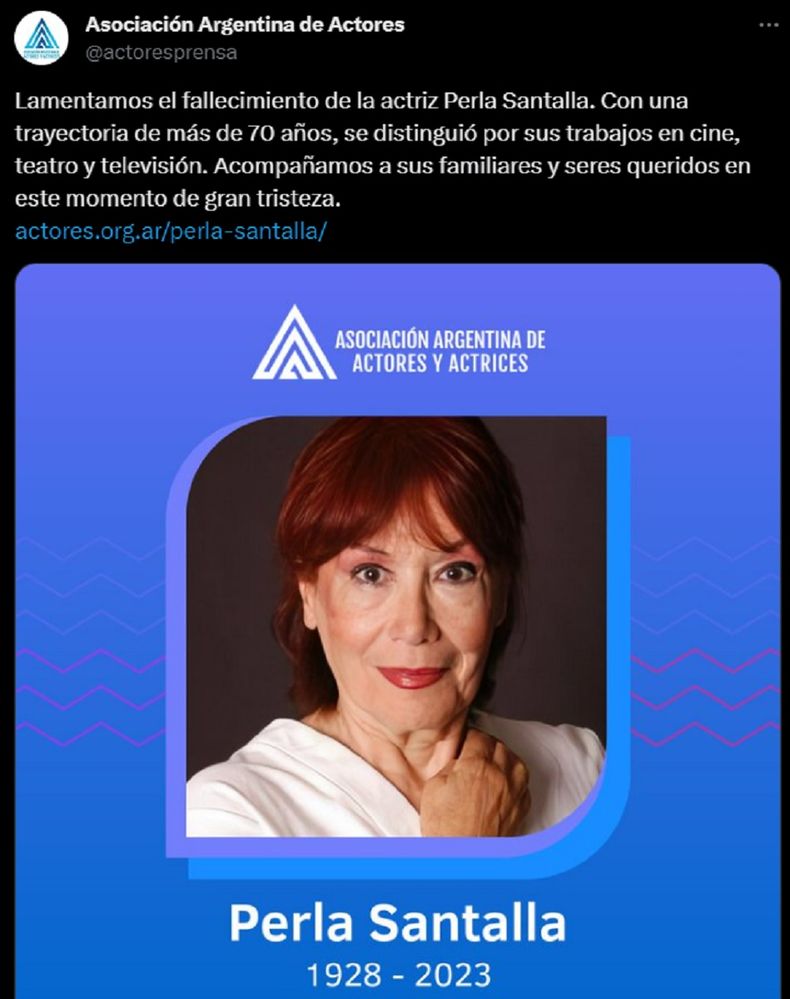This screenshot has height=999, width=790.
Task: Follow the actores.org.ar/perla-santalla/ link
Action: [172, 231]
